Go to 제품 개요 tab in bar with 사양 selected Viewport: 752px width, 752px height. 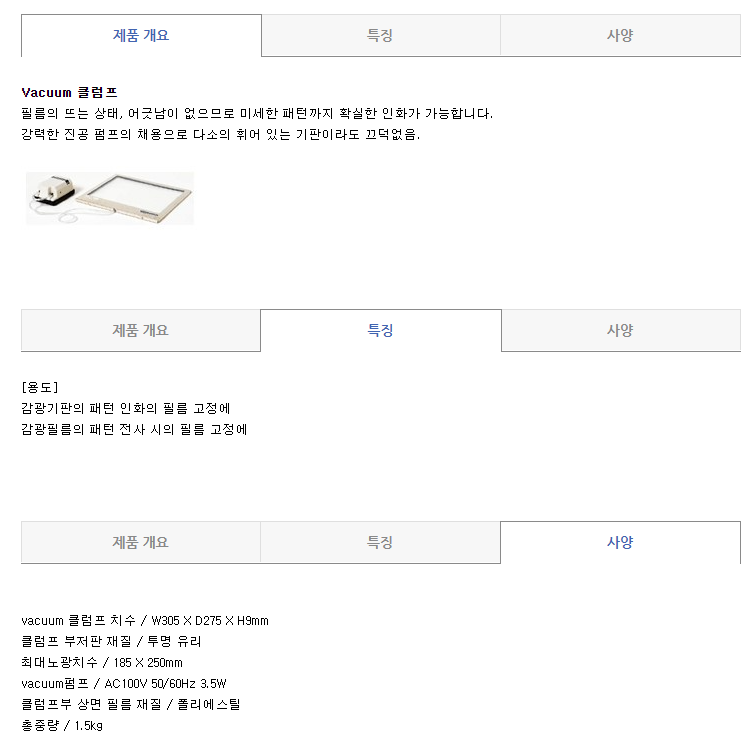(141, 543)
